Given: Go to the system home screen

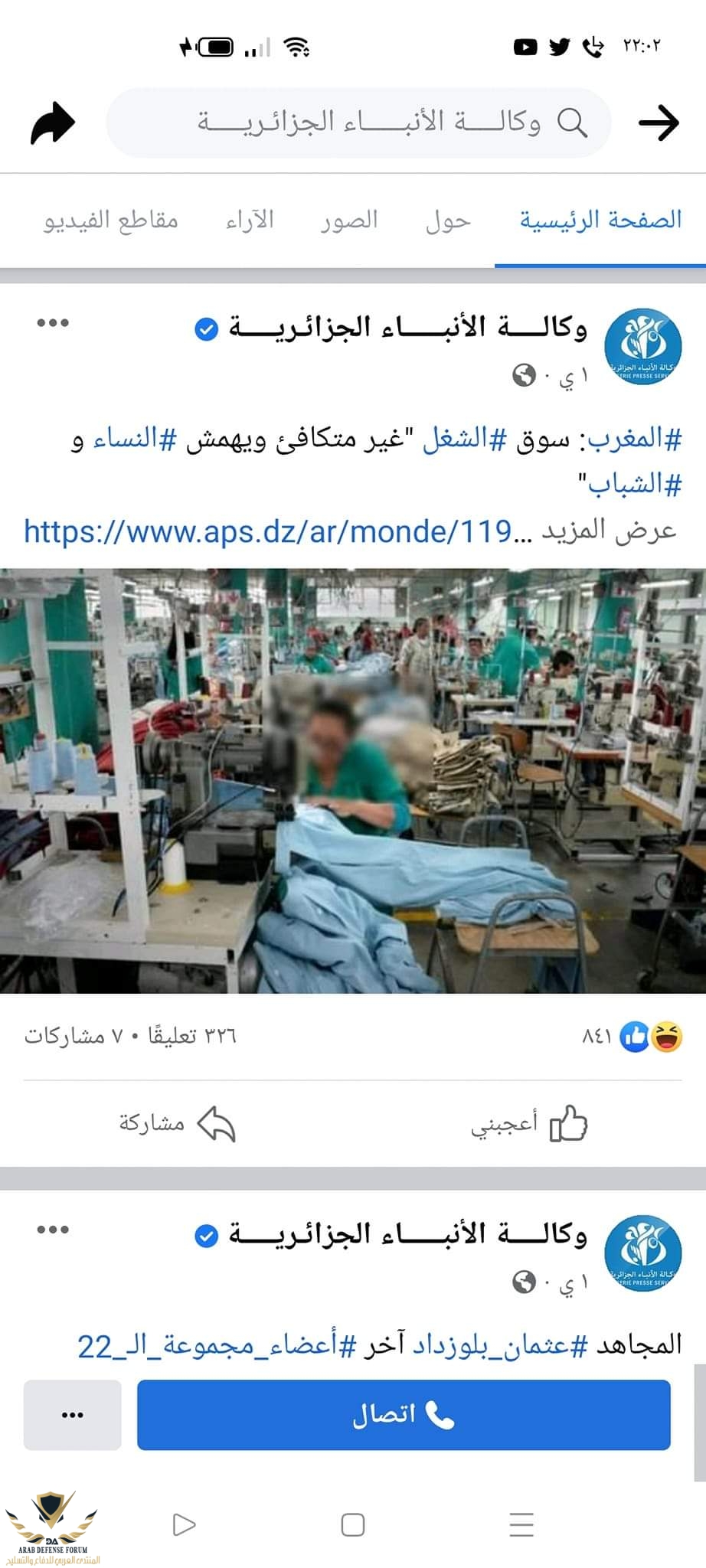Looking at the screenshot, I should coord(352,1525).
